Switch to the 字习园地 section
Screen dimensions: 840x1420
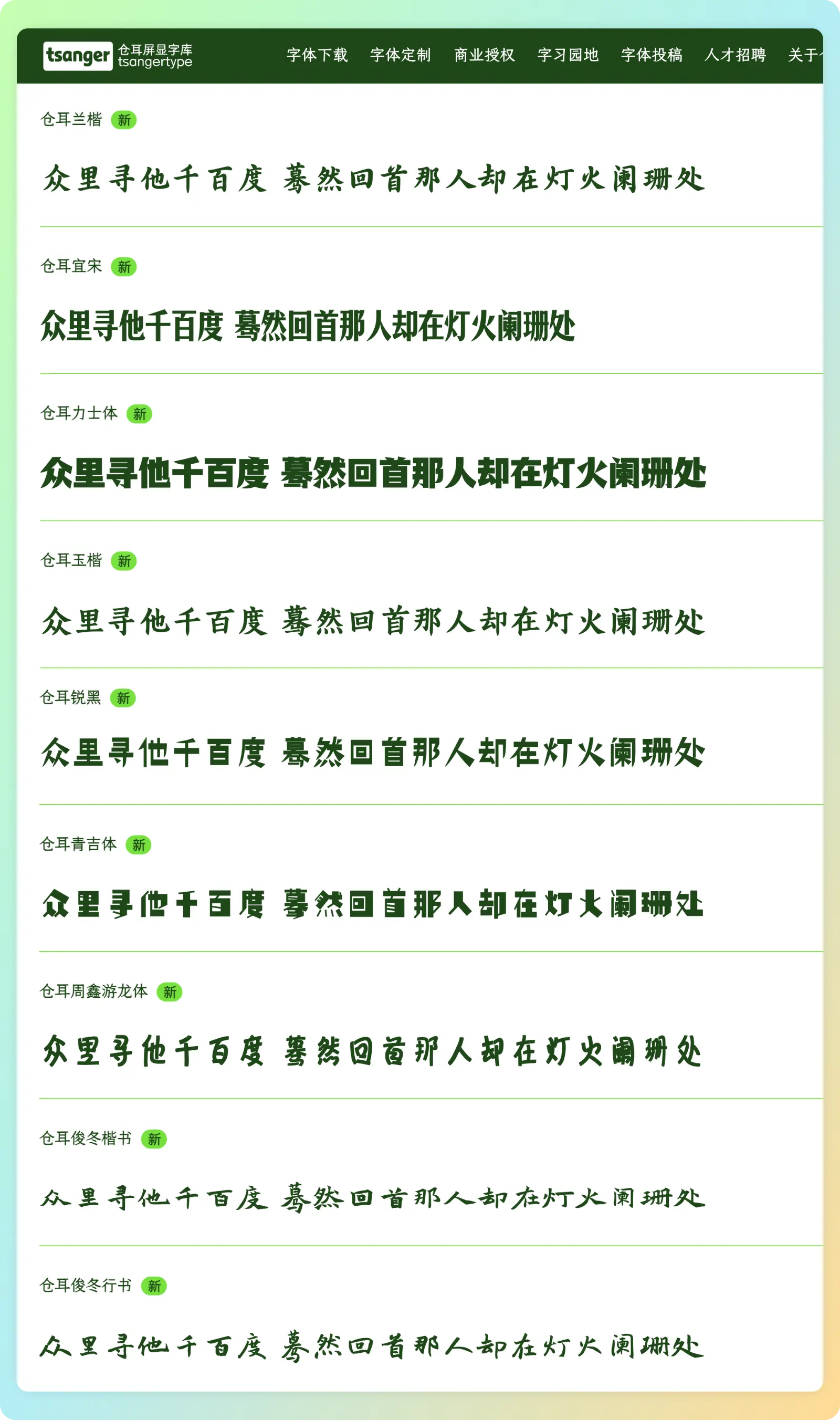point(568,55)
